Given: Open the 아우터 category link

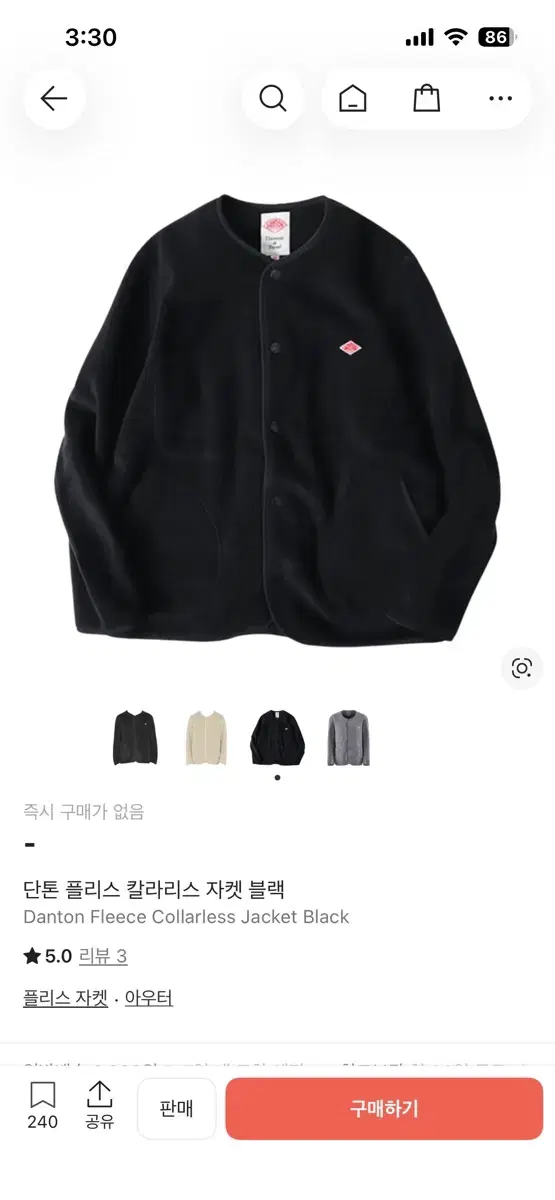Looking at the screenshot, I should (149, 998).
